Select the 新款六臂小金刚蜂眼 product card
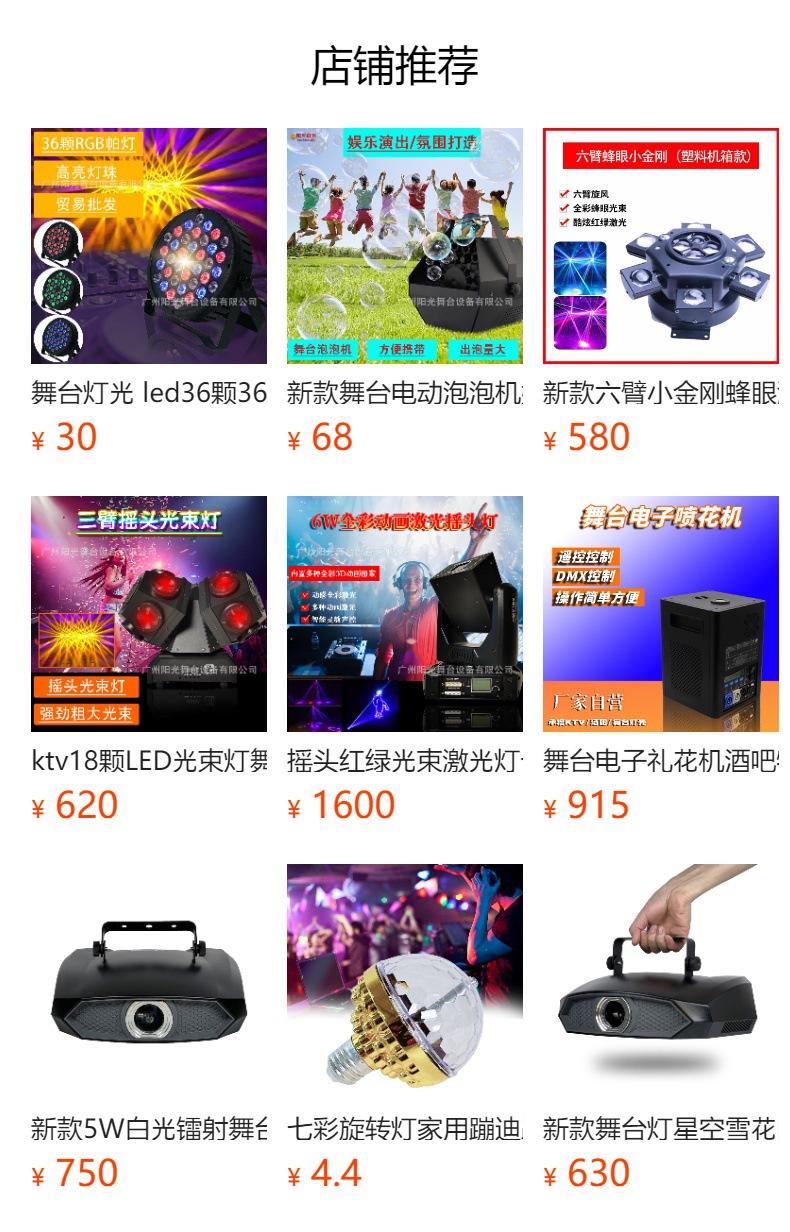 point(660,246)
